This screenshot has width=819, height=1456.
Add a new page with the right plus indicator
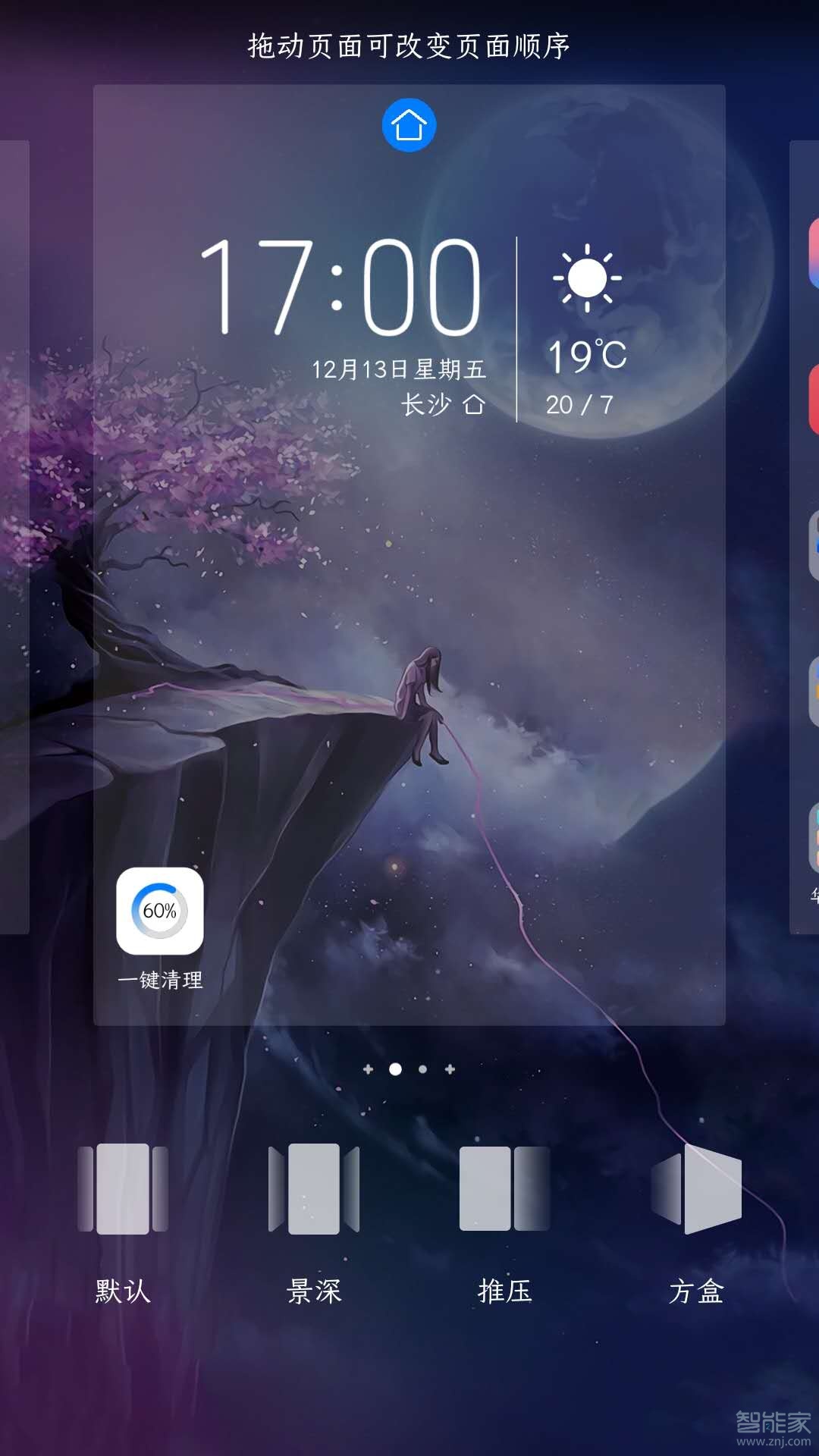point(450,1069)
